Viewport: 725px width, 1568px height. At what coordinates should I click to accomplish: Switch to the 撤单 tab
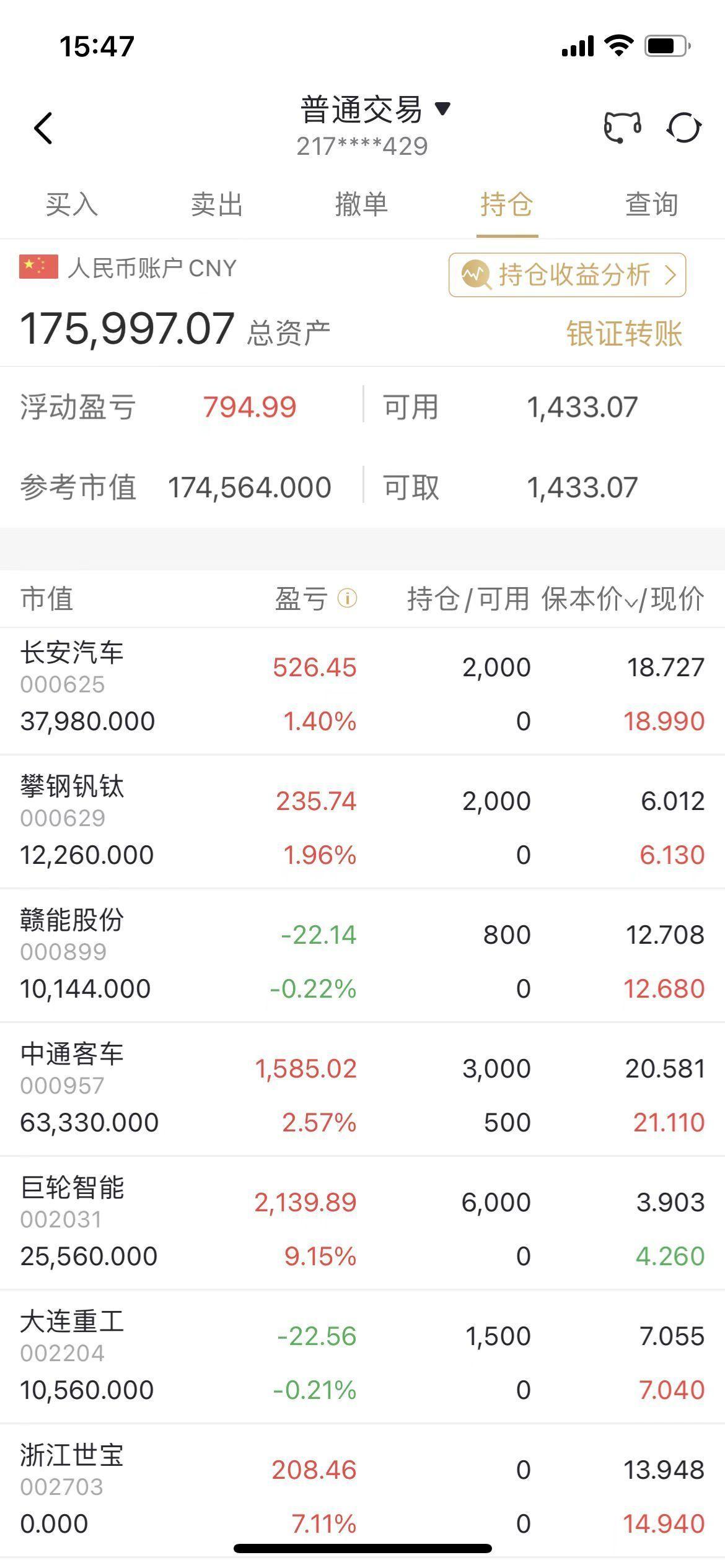coord(362,204)
